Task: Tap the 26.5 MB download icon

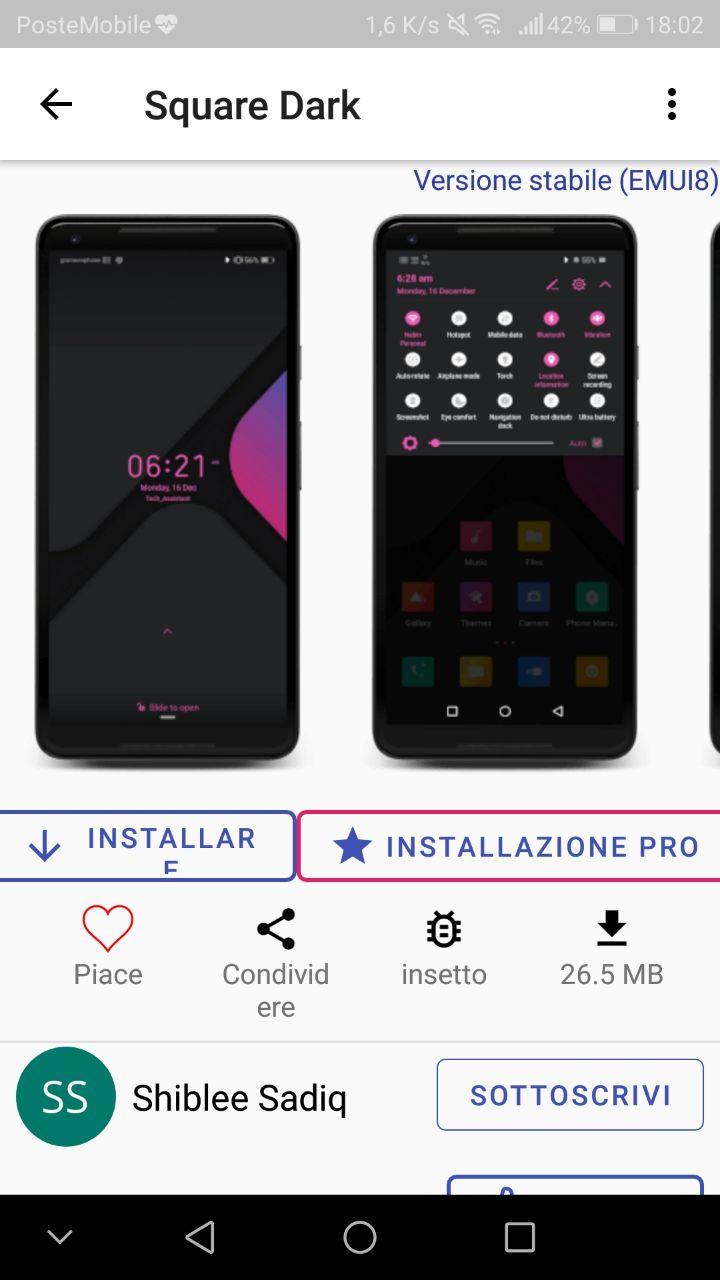Action: 612,929
